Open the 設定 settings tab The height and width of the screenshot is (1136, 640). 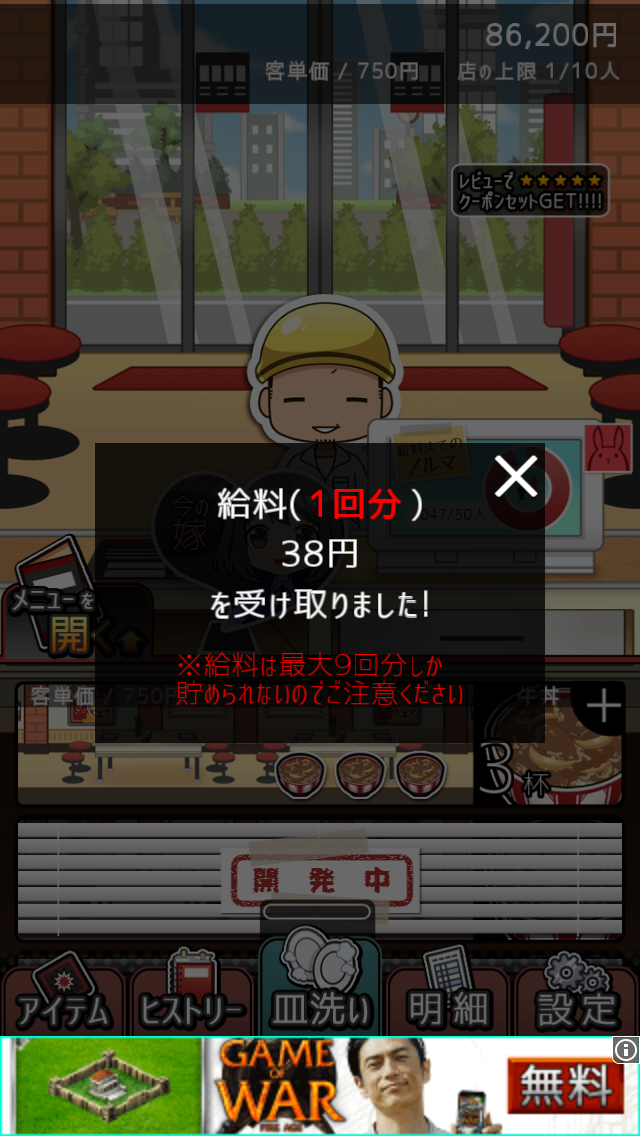point(578,1003)
